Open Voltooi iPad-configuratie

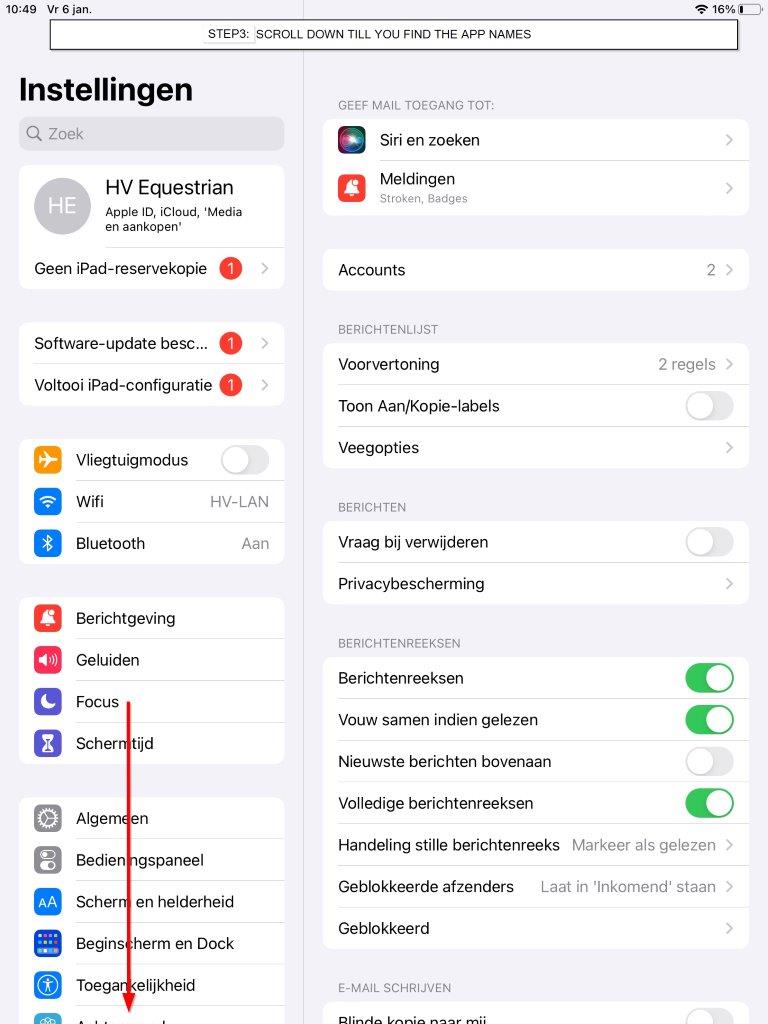[x=151, y=385]
